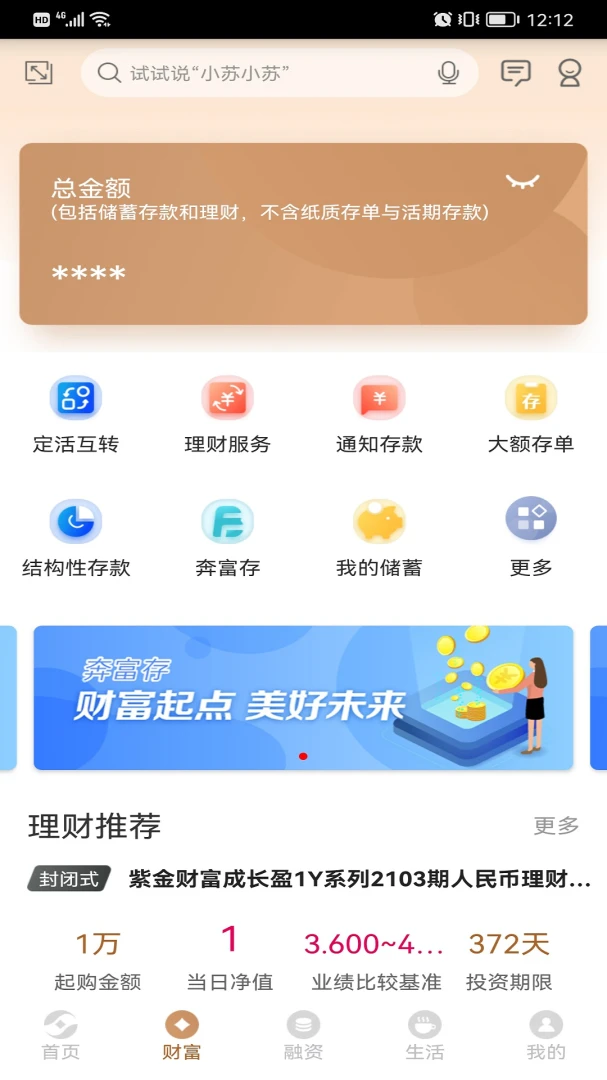
Task: Open the customer service icon
Action: (570, 73)
